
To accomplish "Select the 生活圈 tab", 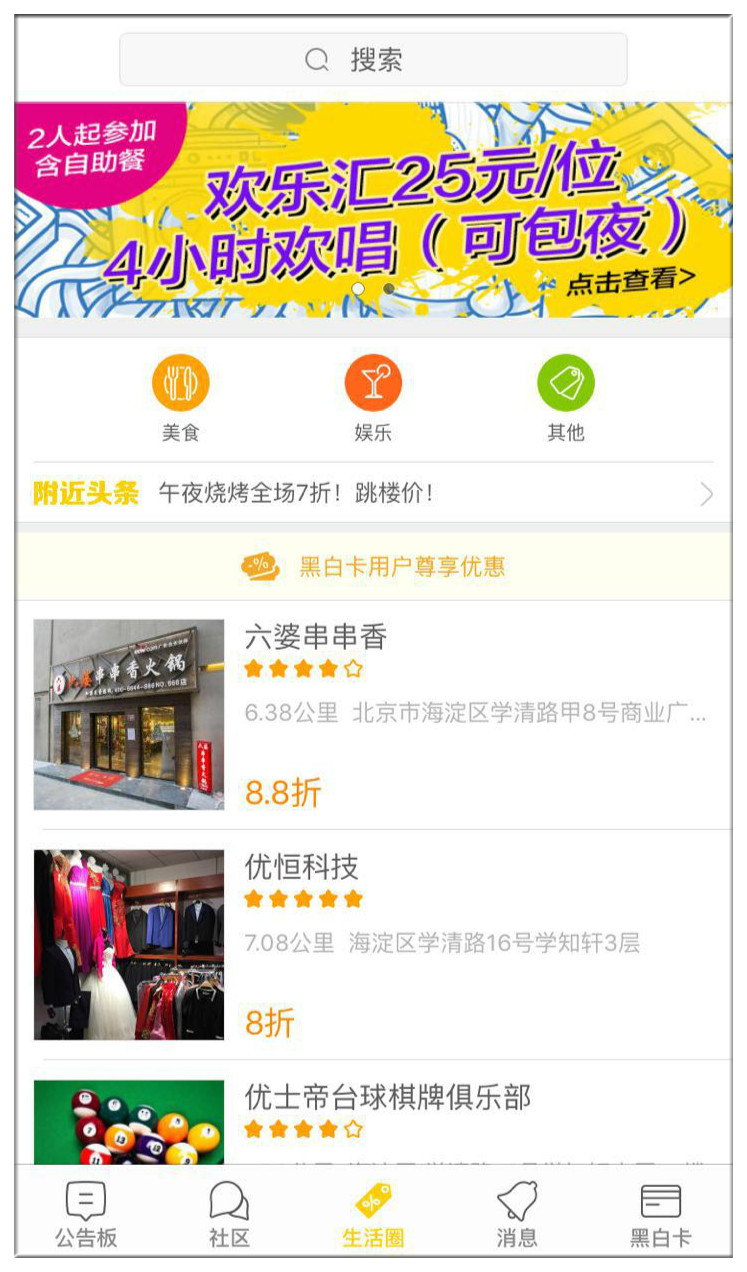I will pyautogui.click(x=373, y=1214).
